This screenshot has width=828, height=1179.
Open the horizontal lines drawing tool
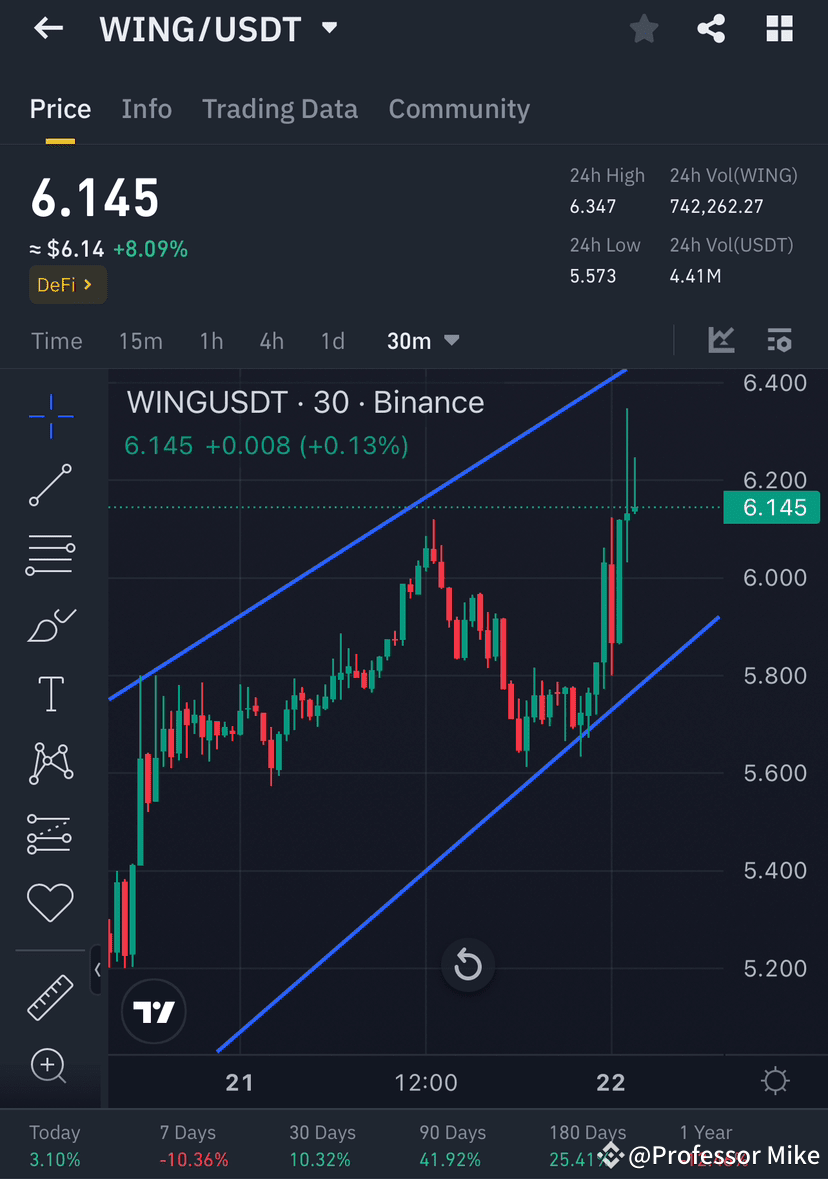(50, 556)
